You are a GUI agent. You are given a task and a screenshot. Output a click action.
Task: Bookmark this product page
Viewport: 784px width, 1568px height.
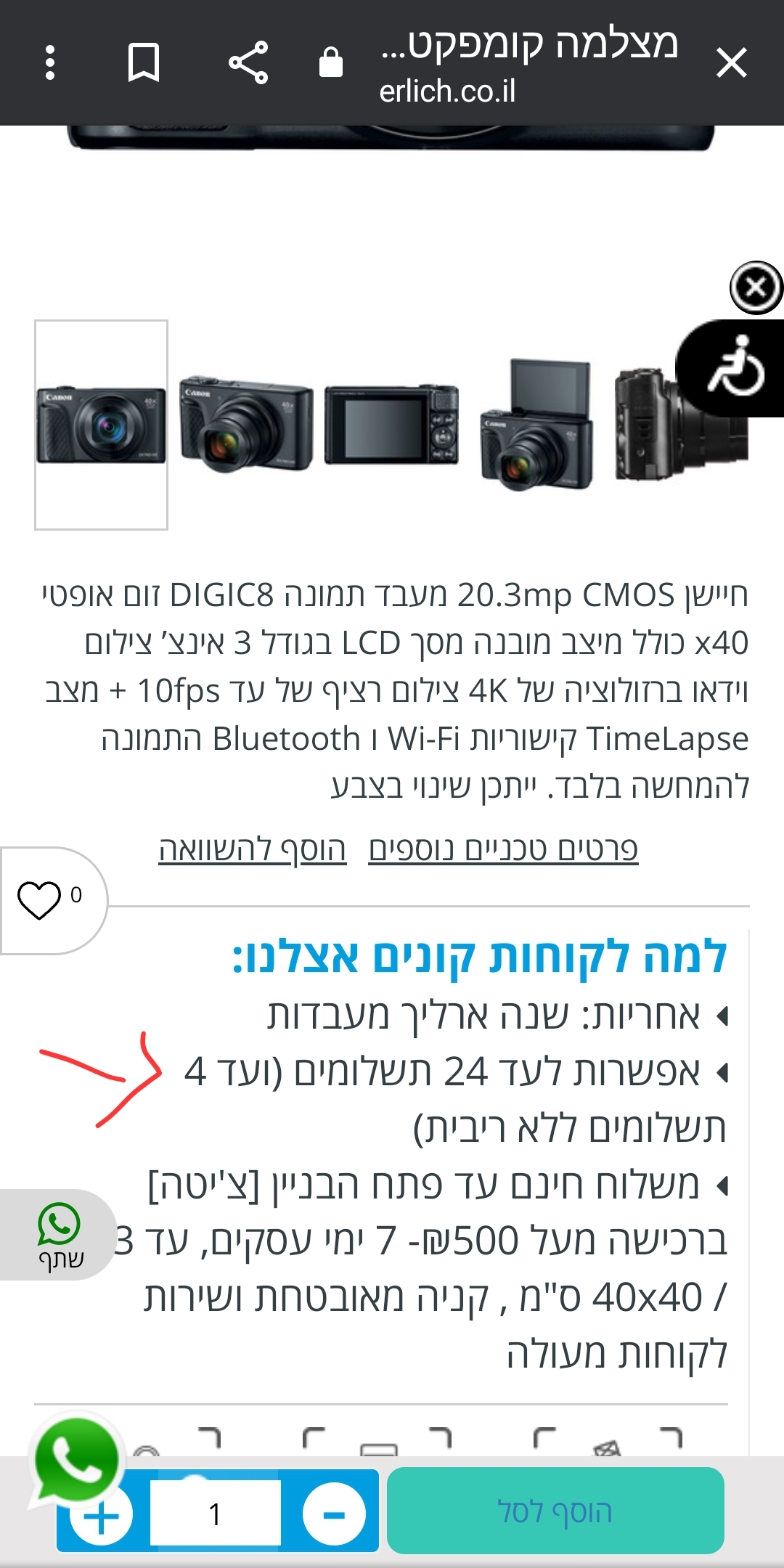click(142, 62)
